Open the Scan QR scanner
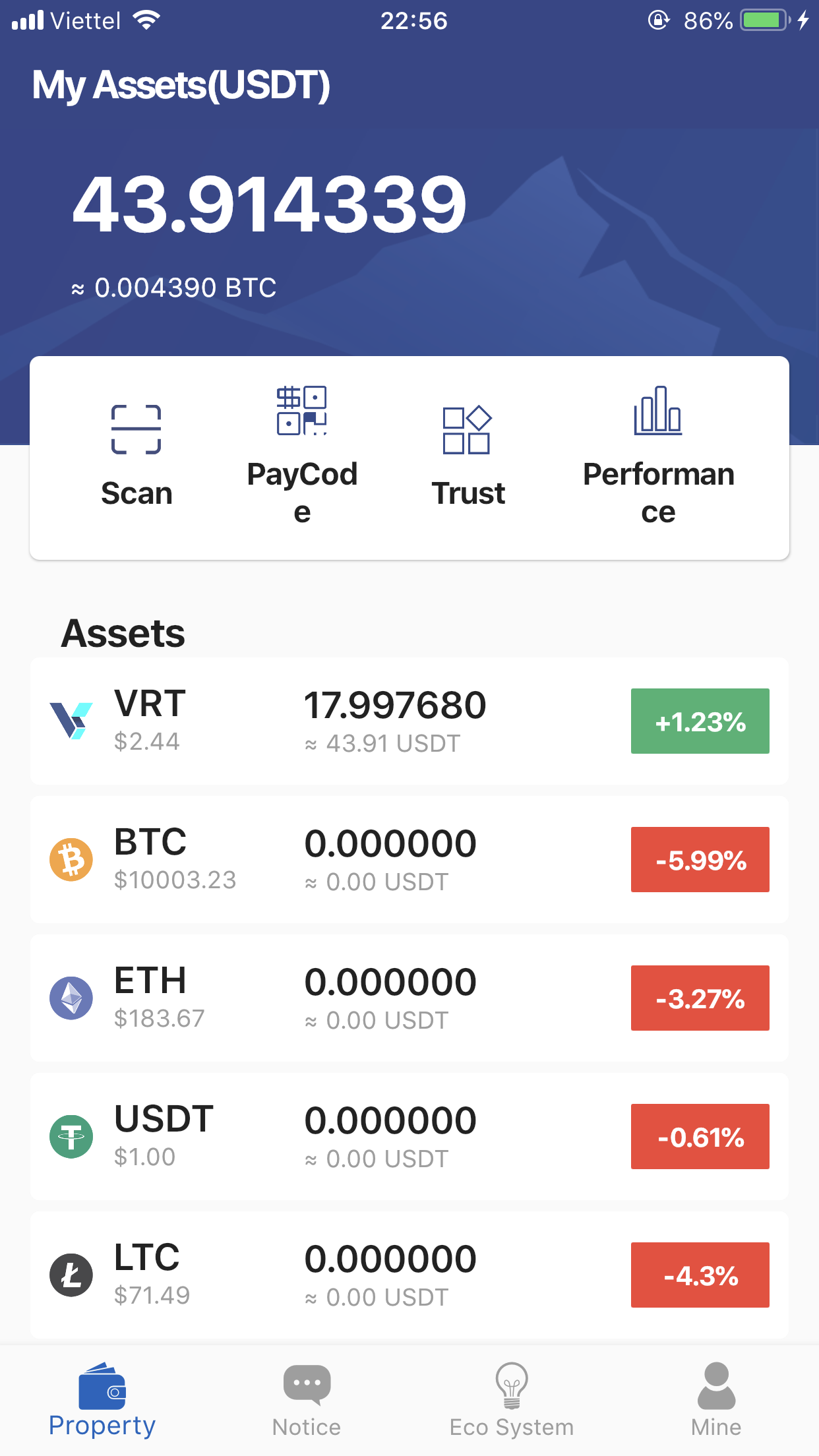Image resolution: width=819 pixels, height=1456 pixels. [x=136, y=456]
